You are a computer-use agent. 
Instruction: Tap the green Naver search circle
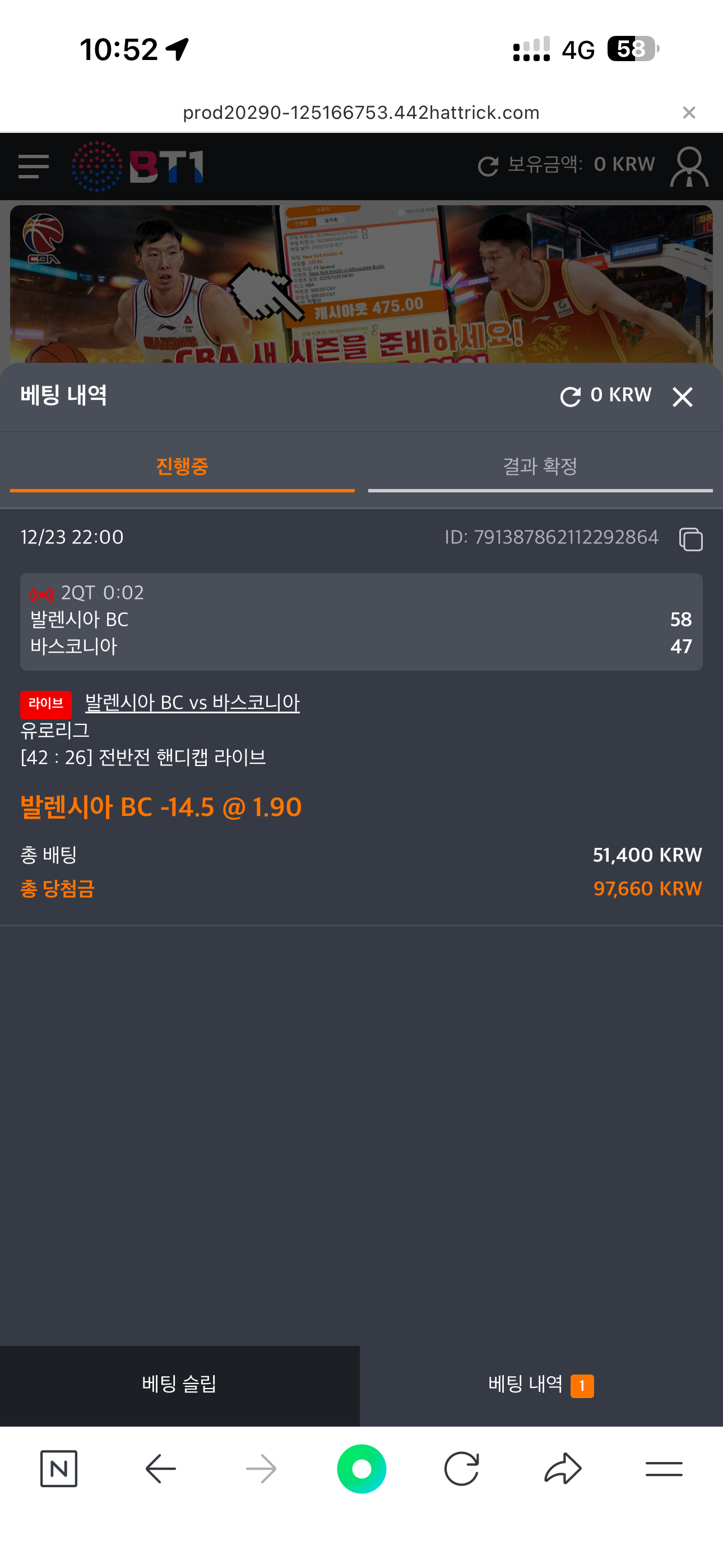361,1469
